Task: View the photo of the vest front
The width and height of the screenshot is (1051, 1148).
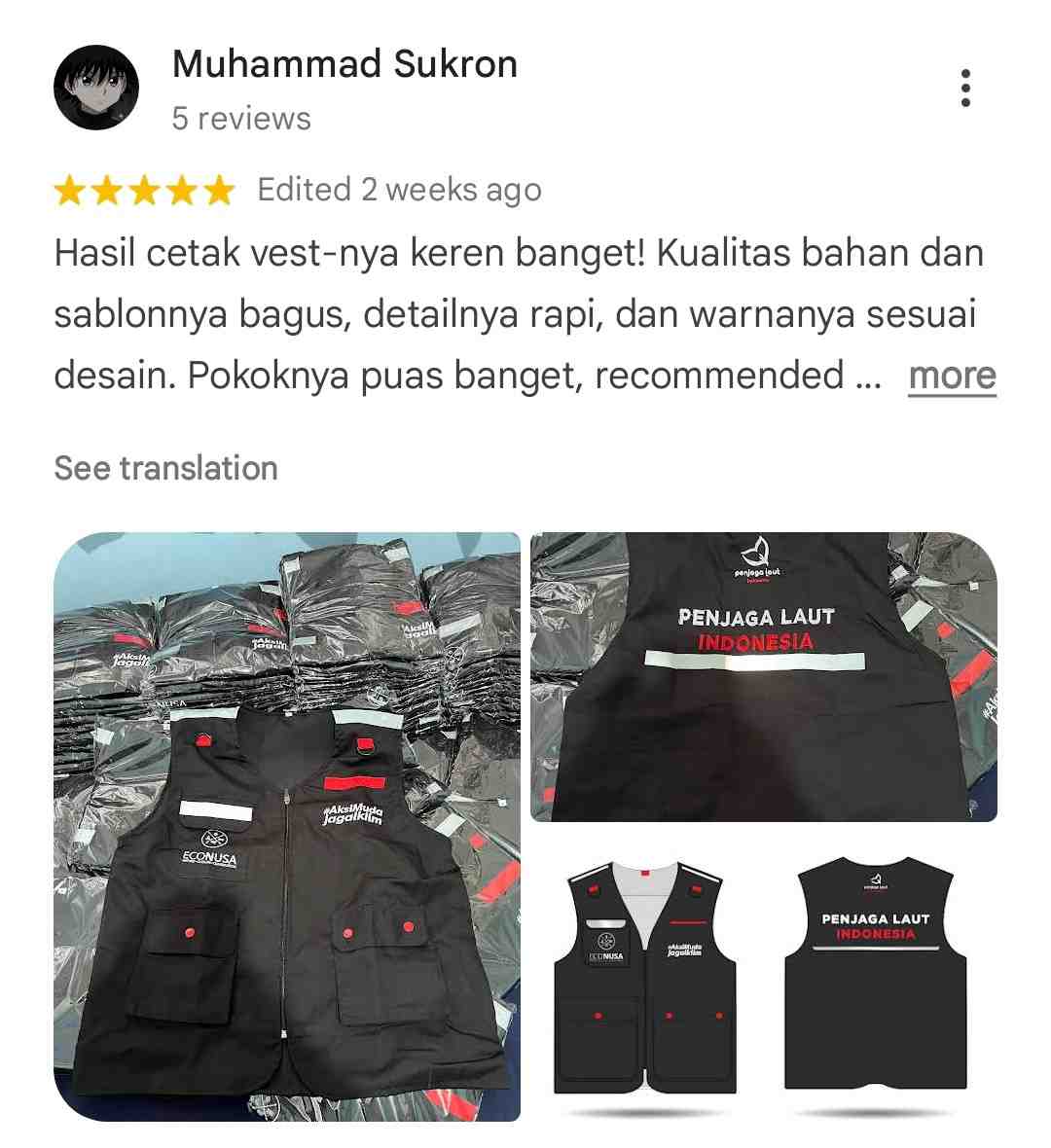Action: (287, 827)
